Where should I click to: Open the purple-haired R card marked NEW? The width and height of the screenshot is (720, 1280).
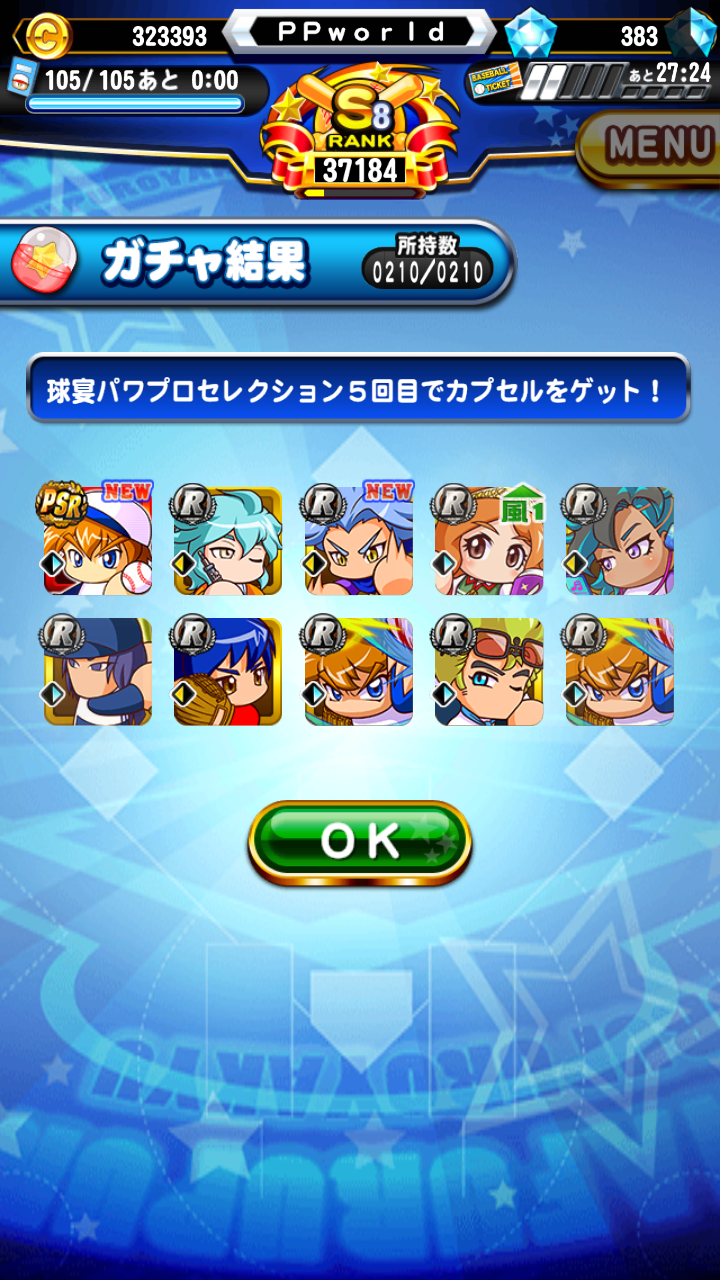358,540
